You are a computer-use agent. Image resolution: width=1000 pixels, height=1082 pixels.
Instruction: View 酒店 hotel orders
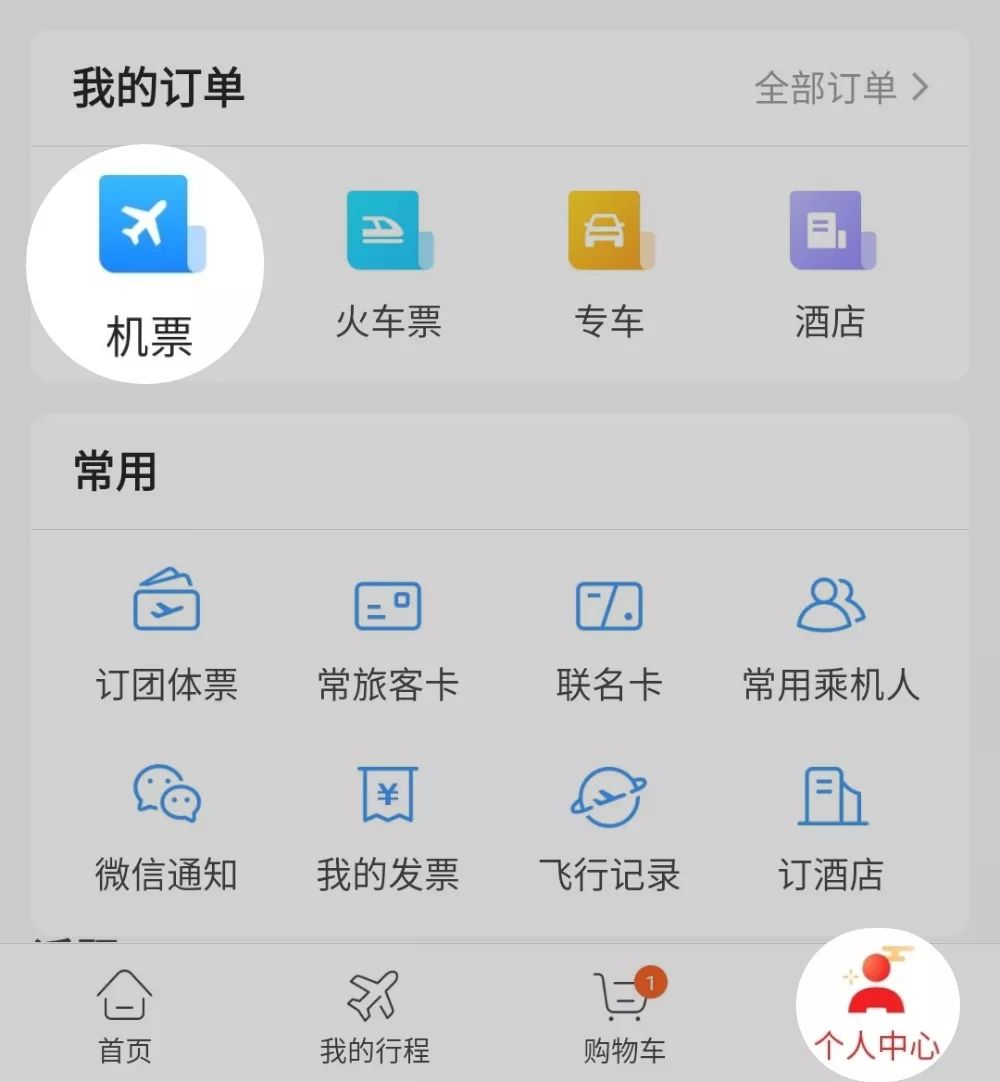pyautogui.click(x=830, y=262)
